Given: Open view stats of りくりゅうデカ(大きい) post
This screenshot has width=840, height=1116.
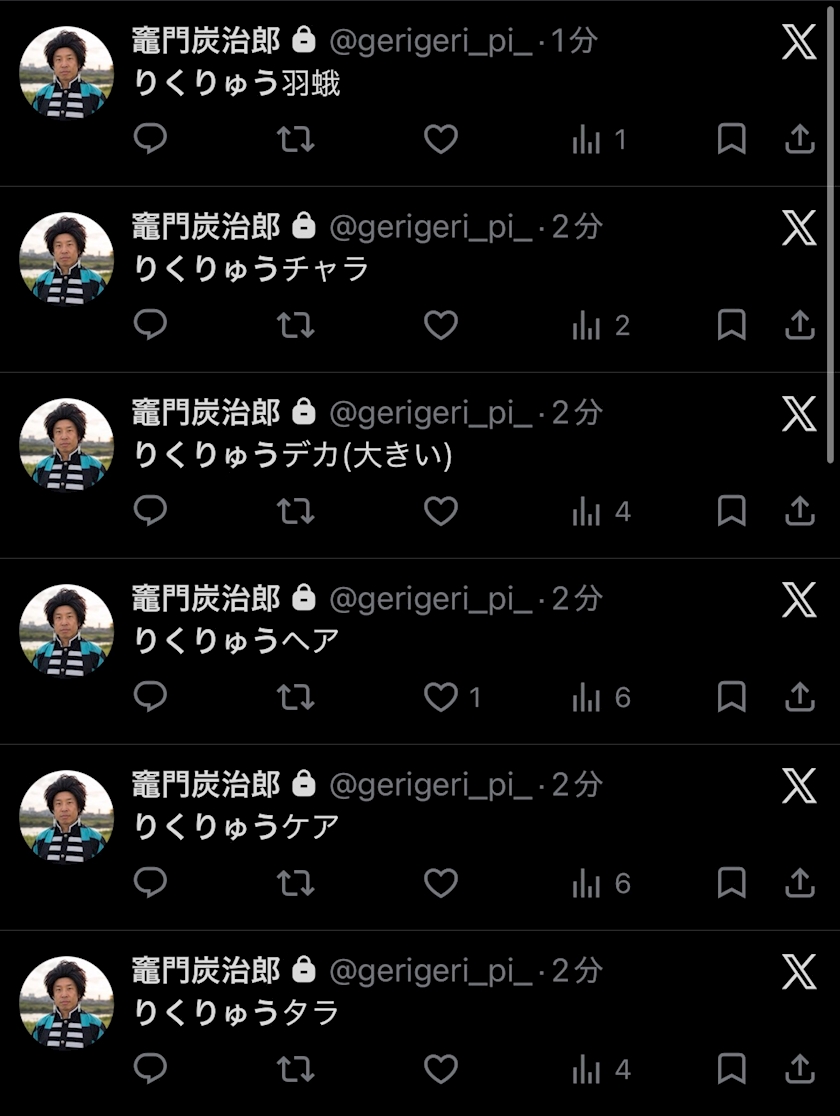Looking at the screenshot, I should [602, 511].
